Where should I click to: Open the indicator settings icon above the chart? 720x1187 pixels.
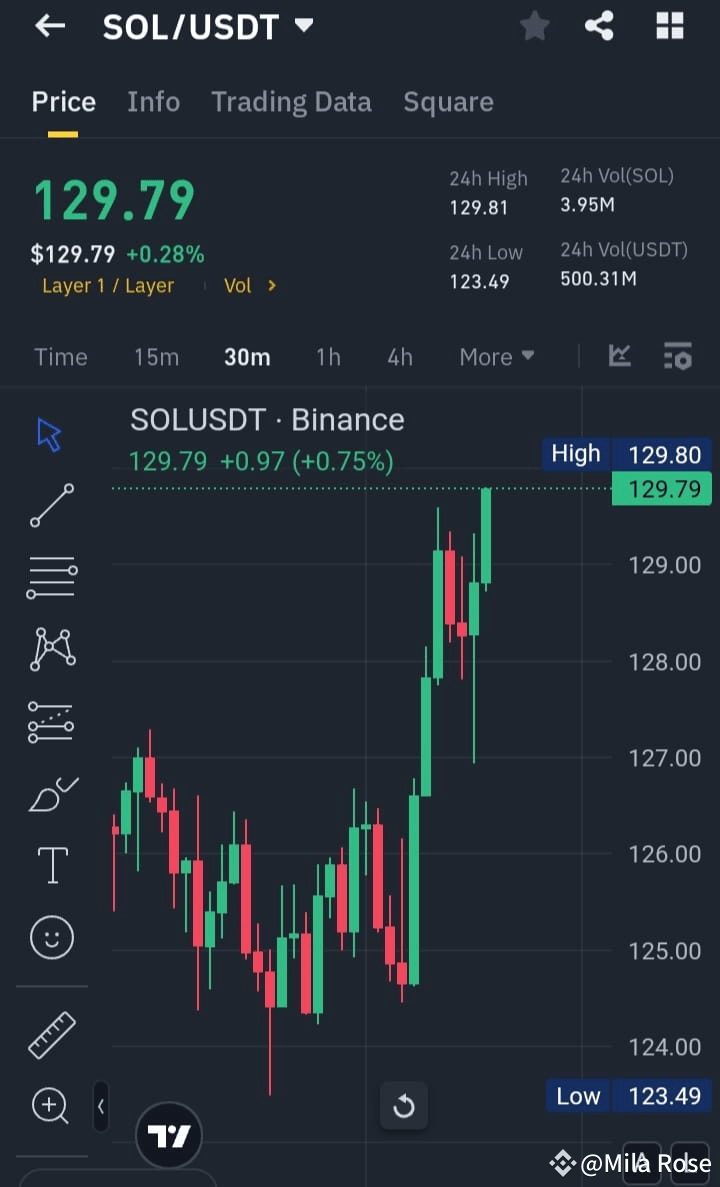click(x=678, y=356)
